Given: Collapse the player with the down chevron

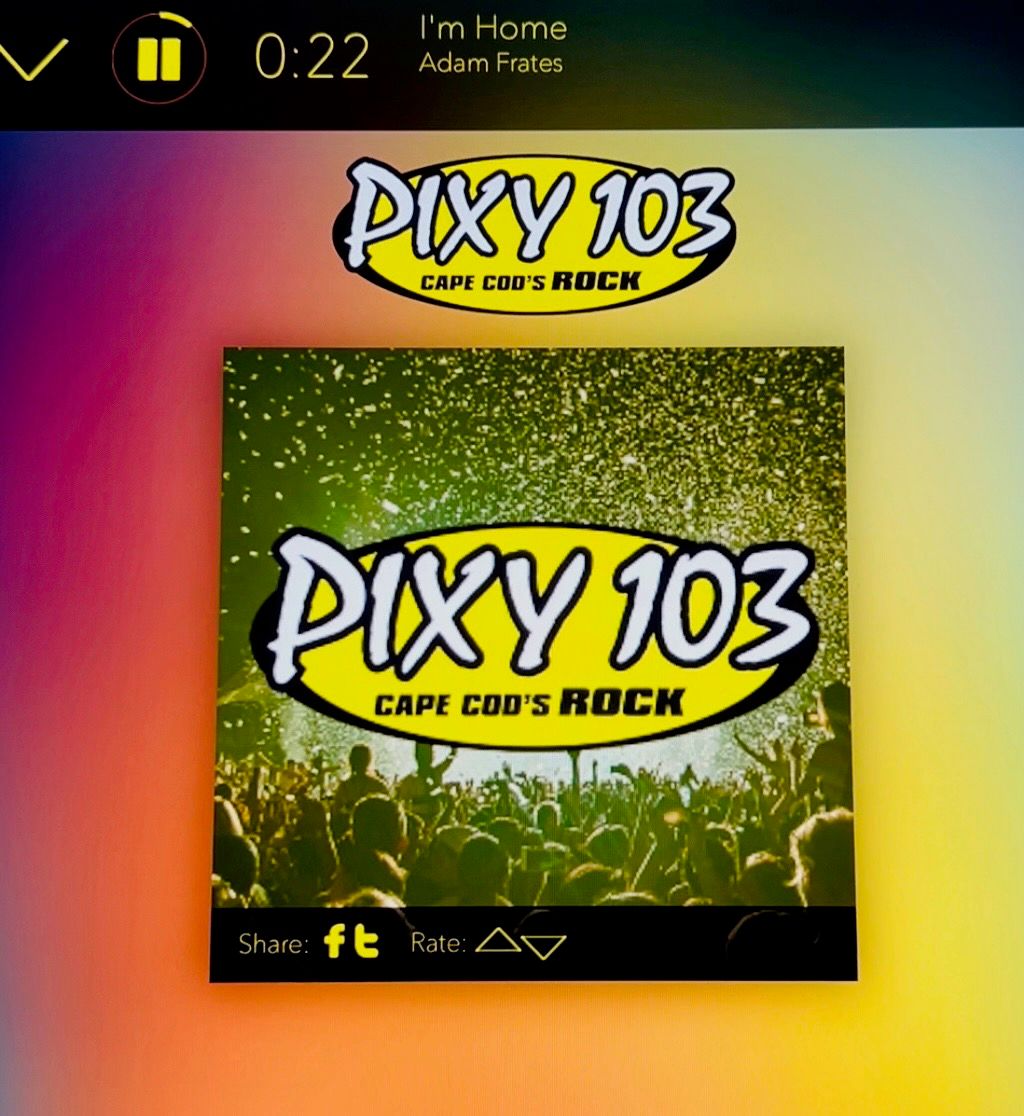Looking at the screenshot, I should click(x=32, y=58).
